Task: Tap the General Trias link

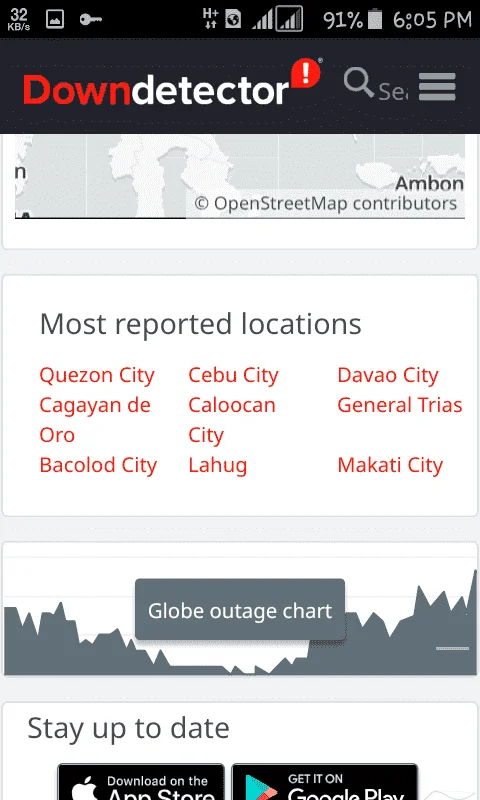Action: pos(400,405)
